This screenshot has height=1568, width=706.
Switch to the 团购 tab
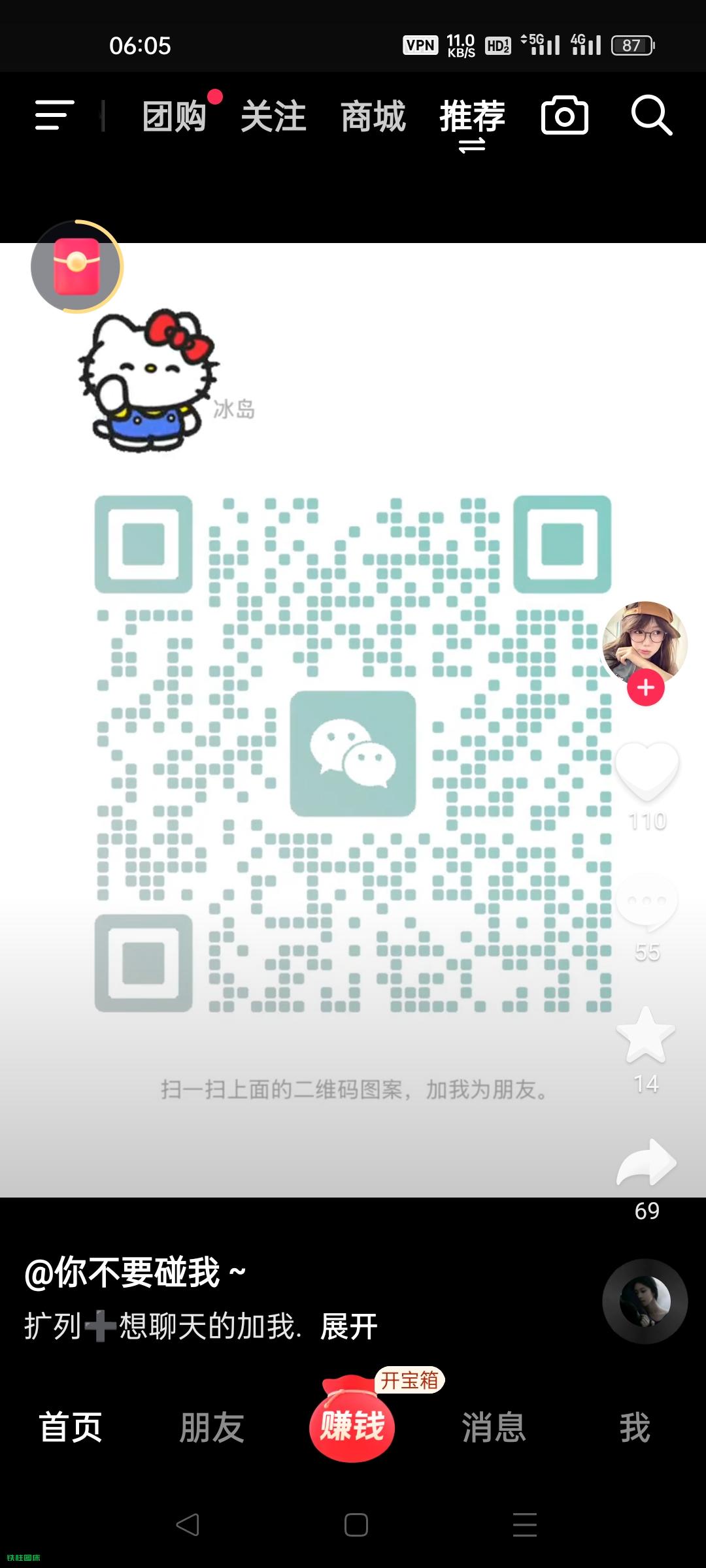click(175, 117)
